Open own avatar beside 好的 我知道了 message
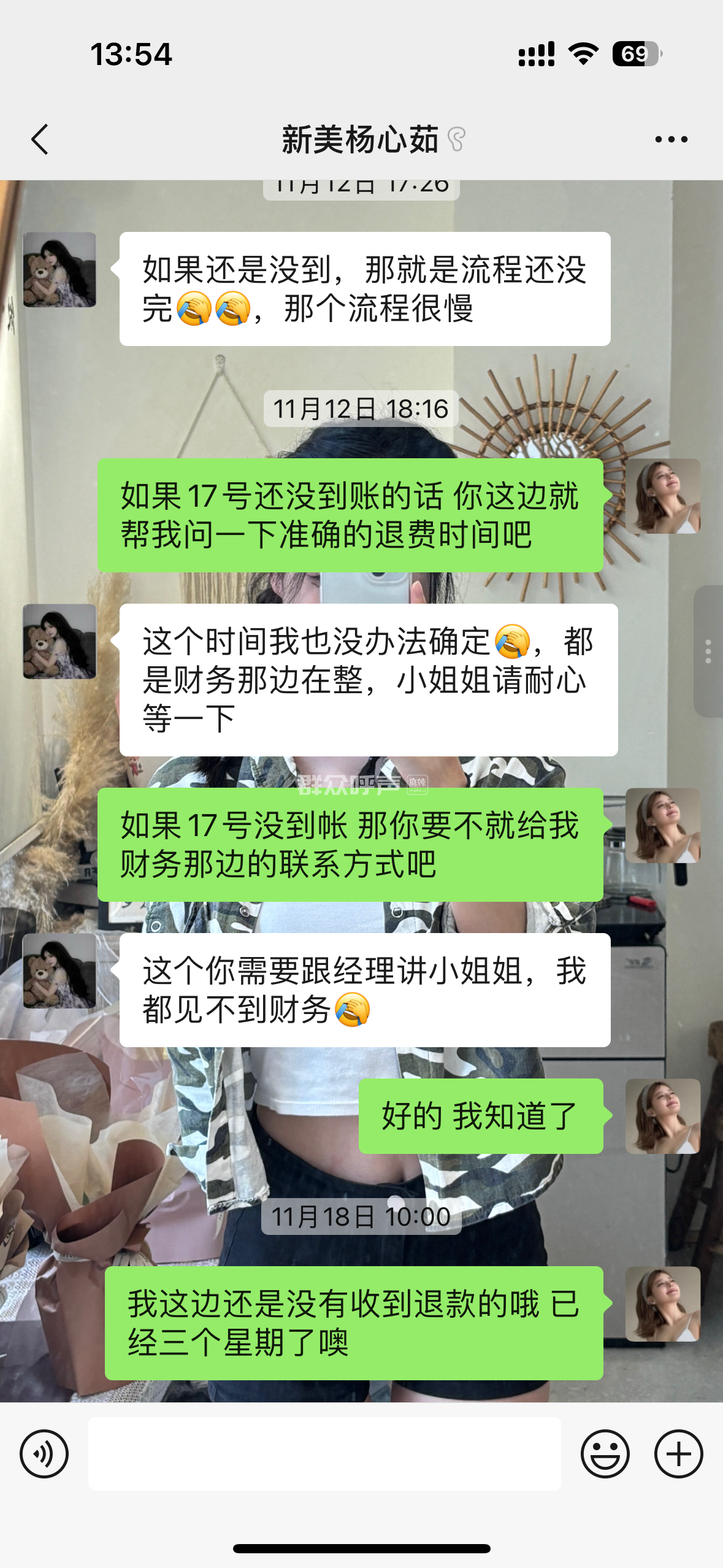Image resolution: width=723 pixels, height=1568 pixels. [662, 1116]
